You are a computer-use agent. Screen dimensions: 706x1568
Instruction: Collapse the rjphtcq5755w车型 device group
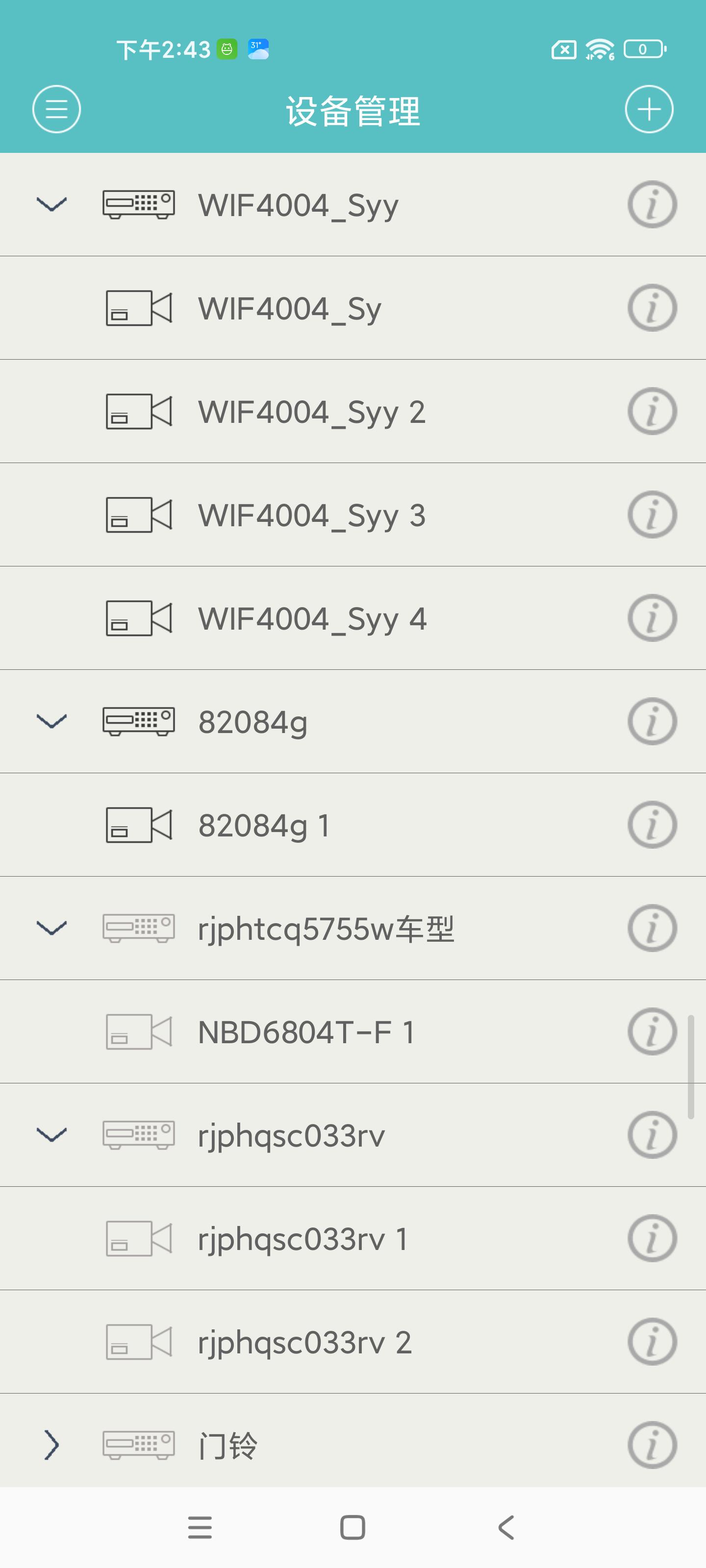[x=52, y=928]
